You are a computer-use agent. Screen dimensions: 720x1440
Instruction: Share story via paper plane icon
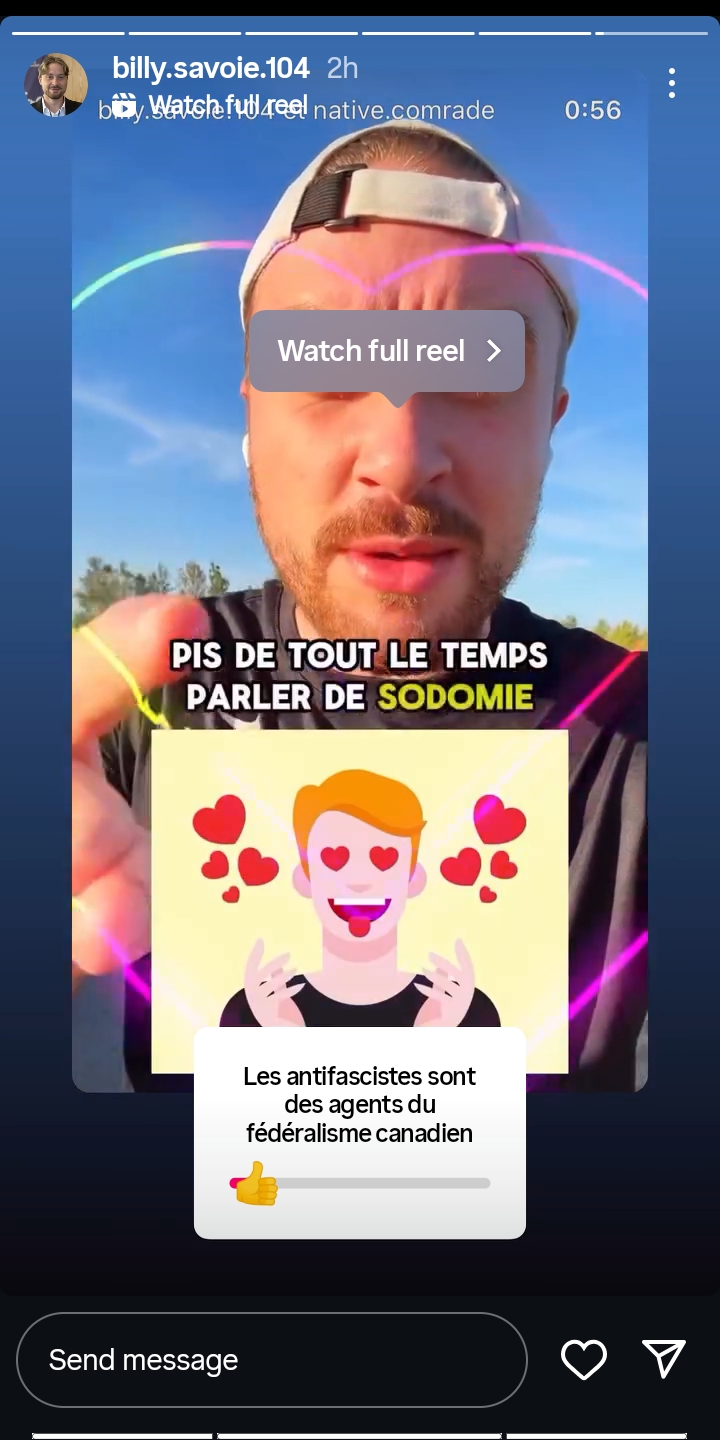point(663,1359)
